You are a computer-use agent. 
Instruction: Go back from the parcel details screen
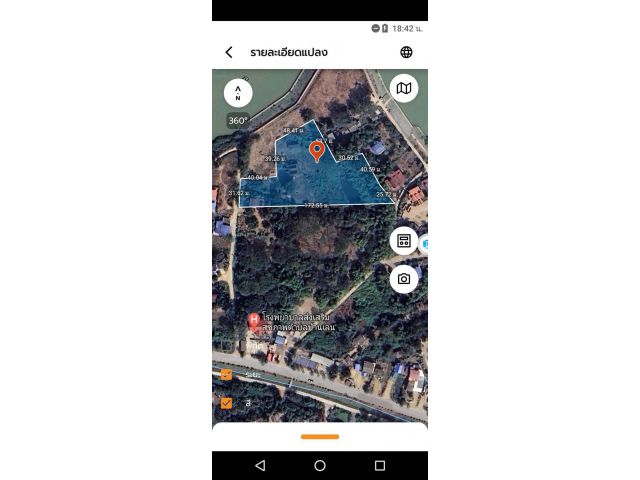[229, 52]
